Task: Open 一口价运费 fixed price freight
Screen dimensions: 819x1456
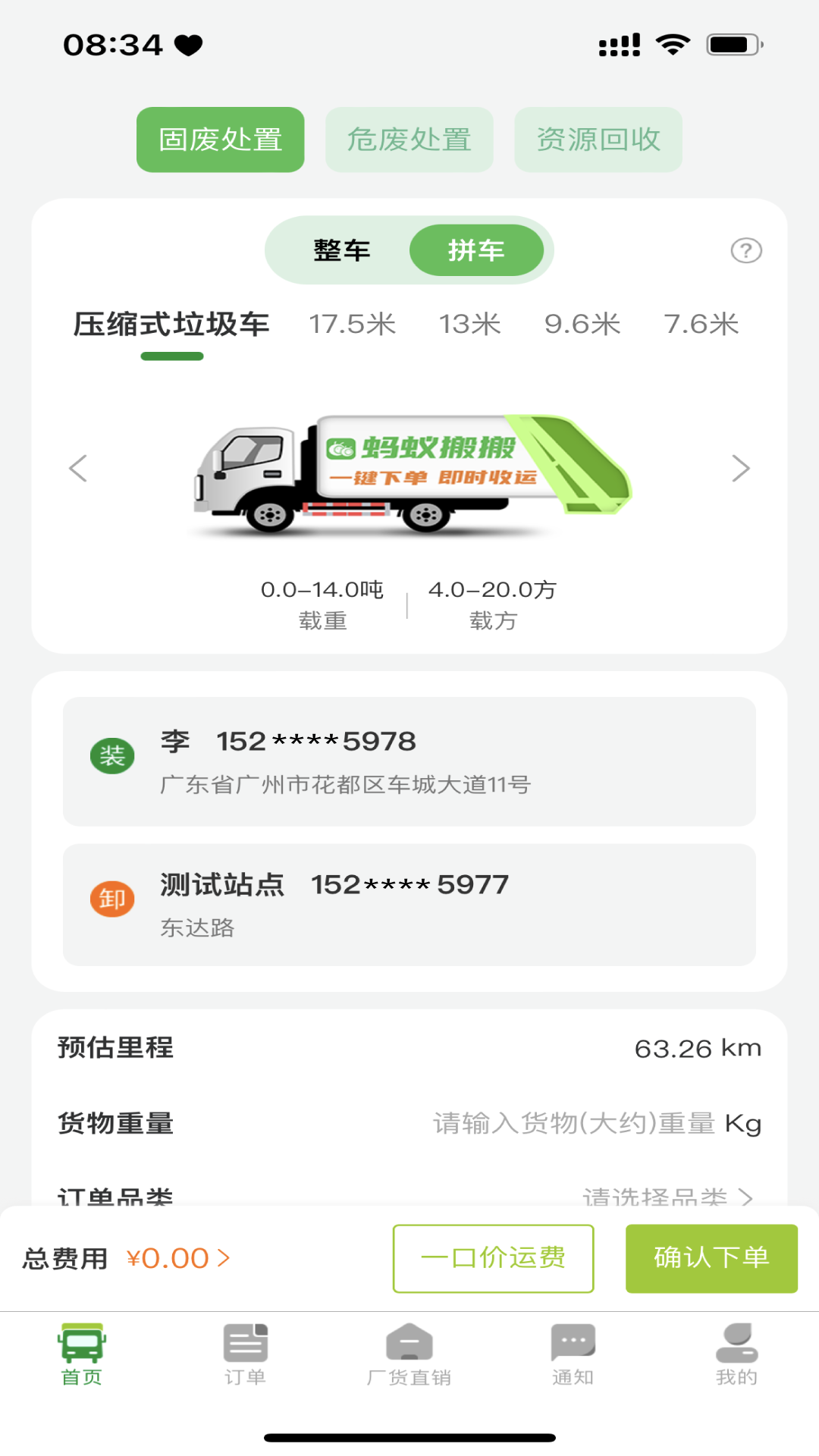Action: click(x=492, y=1257)
